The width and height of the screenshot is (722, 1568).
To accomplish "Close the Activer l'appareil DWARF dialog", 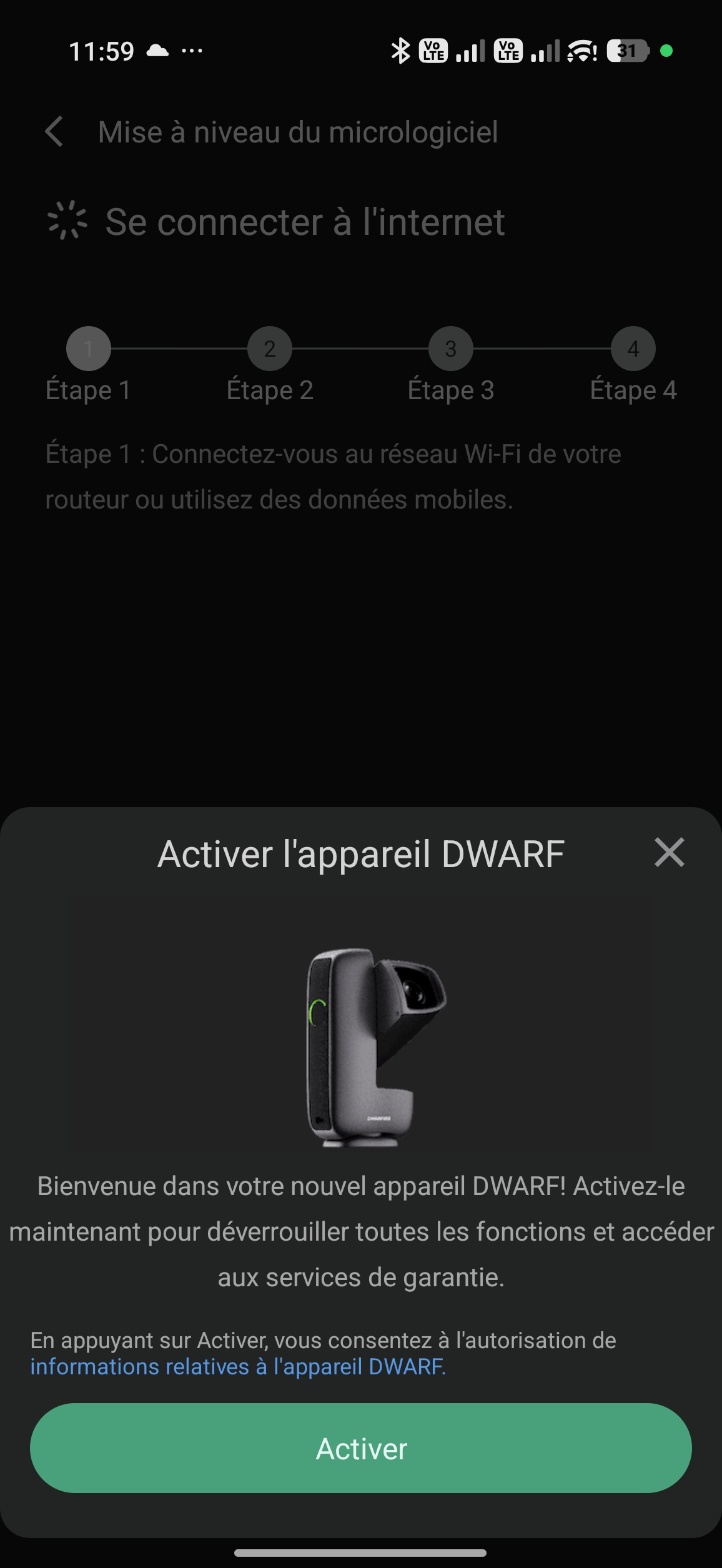I will (x=669, y=852).
